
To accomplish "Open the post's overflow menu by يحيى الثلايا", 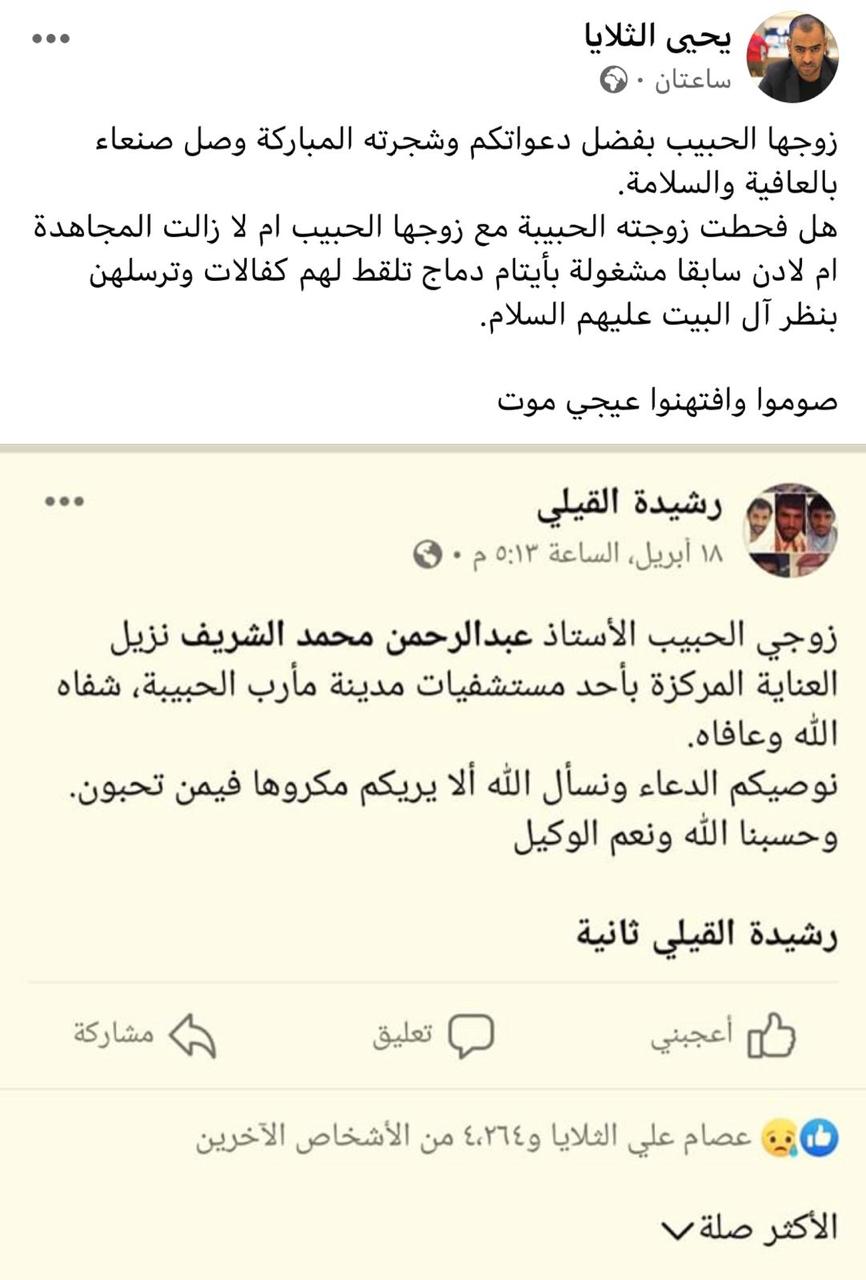I will pos(51,39).
